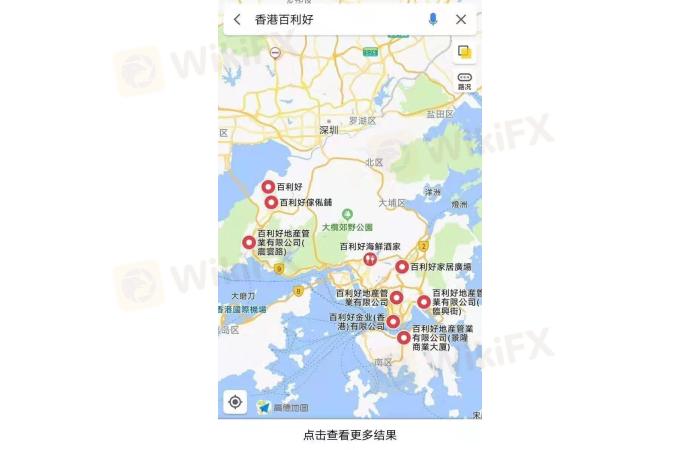The height and width of the screenshot is (450, 700).
Task: Select the 百利好家居廣場 pin
Action: pyautogui.click(x=402, y=267)
